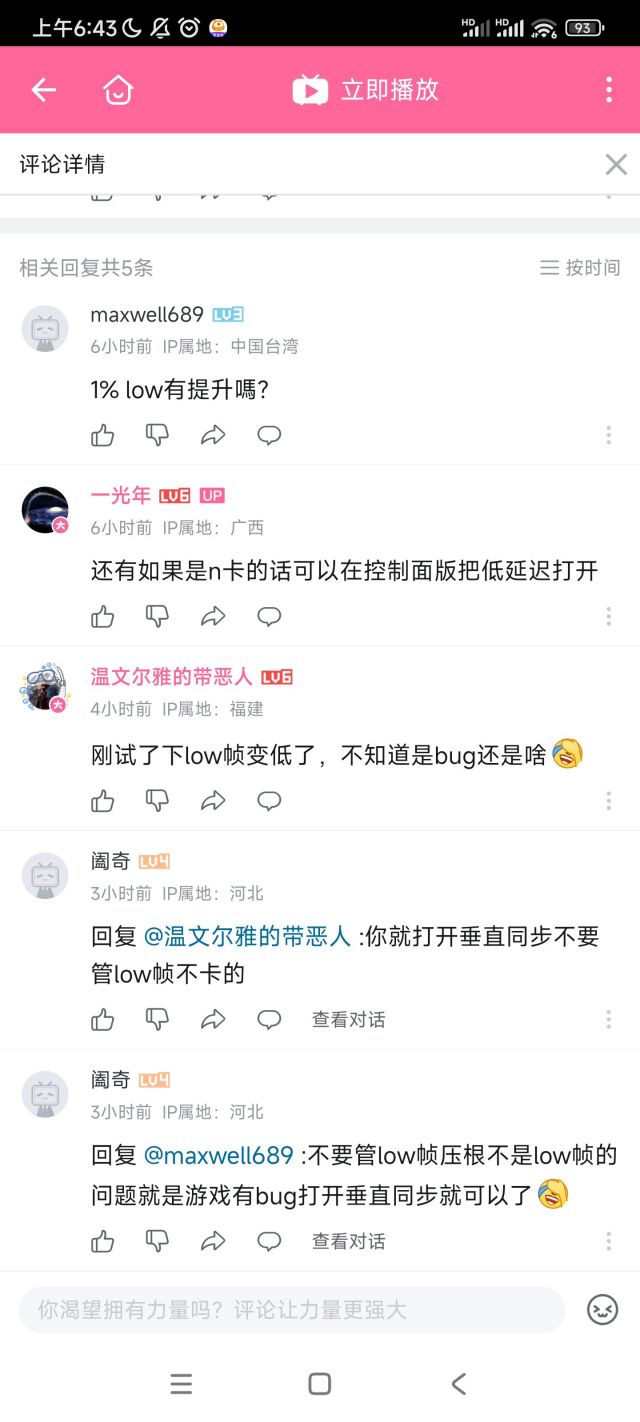View 查看对话 under reply to 温文尔雅的带恶人
The image size is (640, 1422).
[x=348, y=1020]
